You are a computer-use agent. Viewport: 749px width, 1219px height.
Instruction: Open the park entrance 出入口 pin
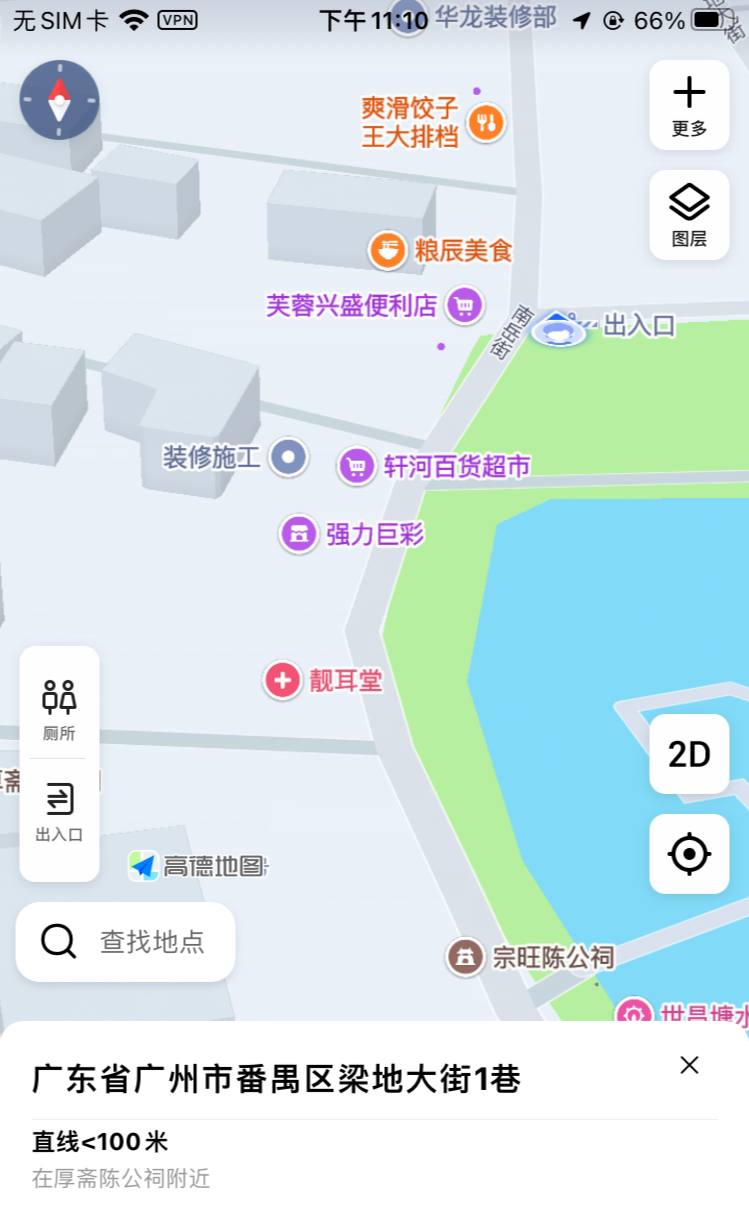[560, 328]
